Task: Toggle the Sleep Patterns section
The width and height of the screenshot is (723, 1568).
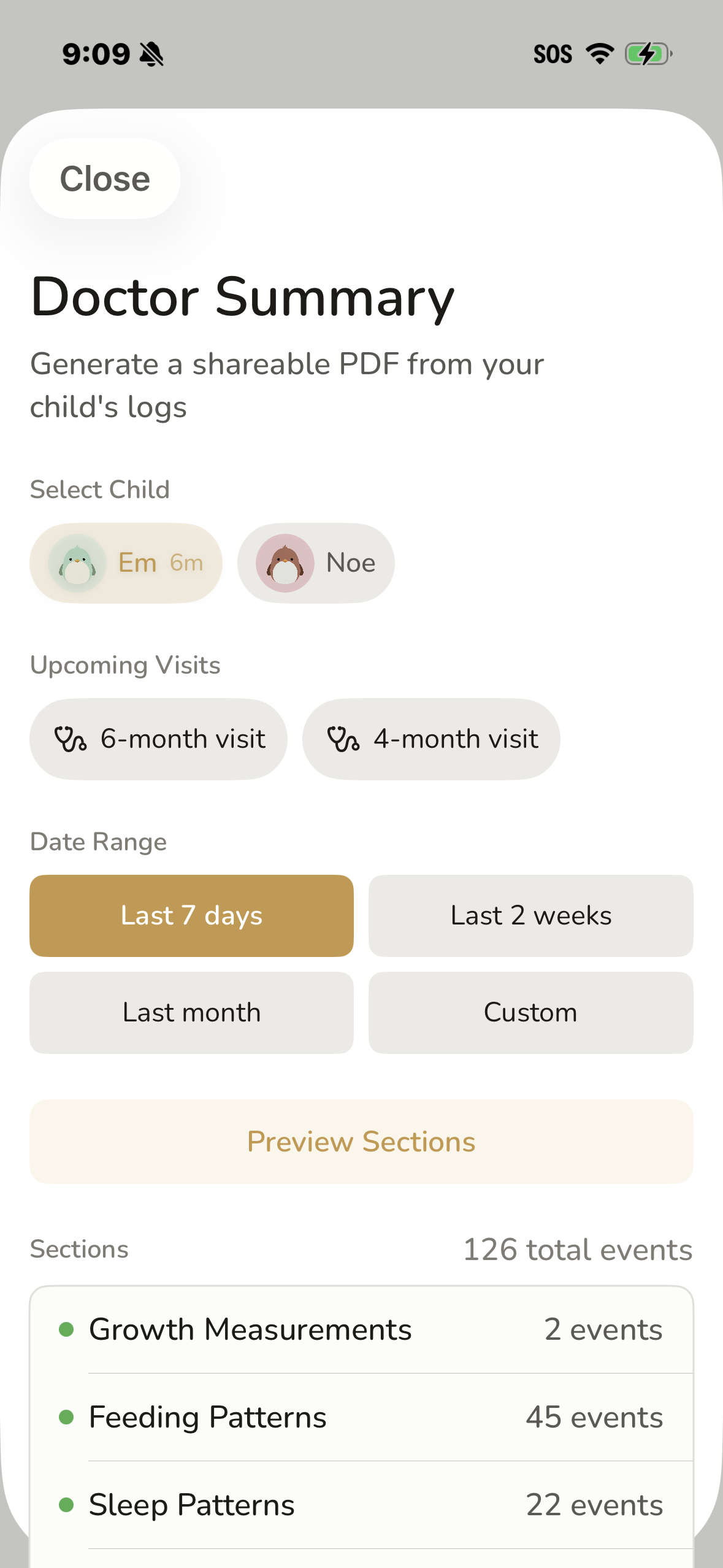Action: (x=361, y=1505)
